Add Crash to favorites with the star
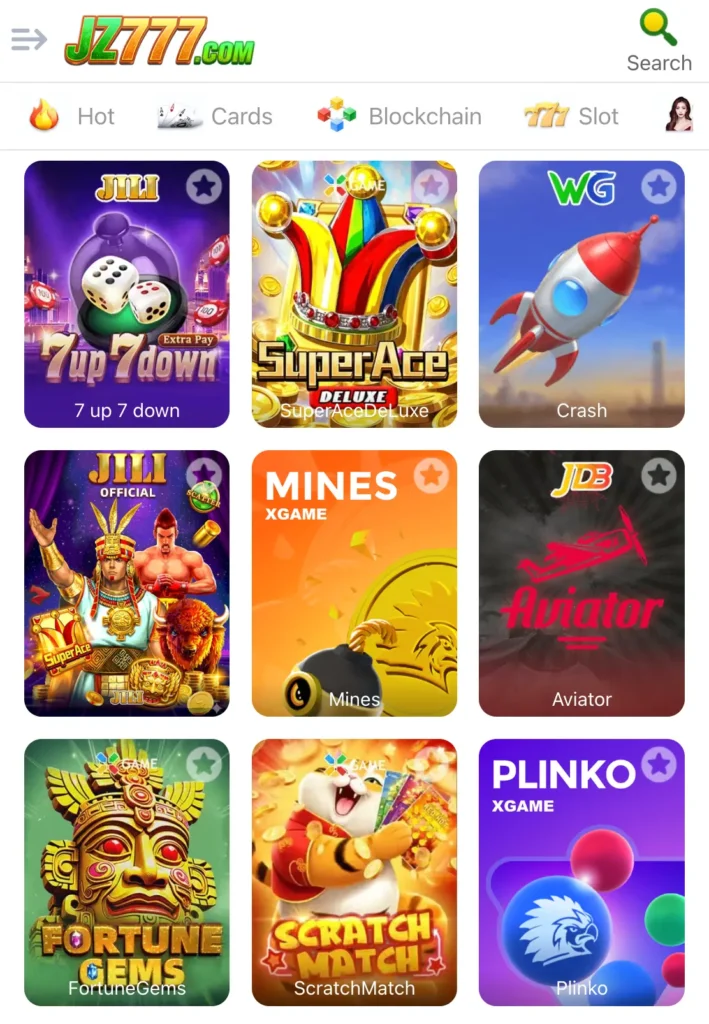Viewport: 709px width, 1024px height. click(x=658, y=187)
